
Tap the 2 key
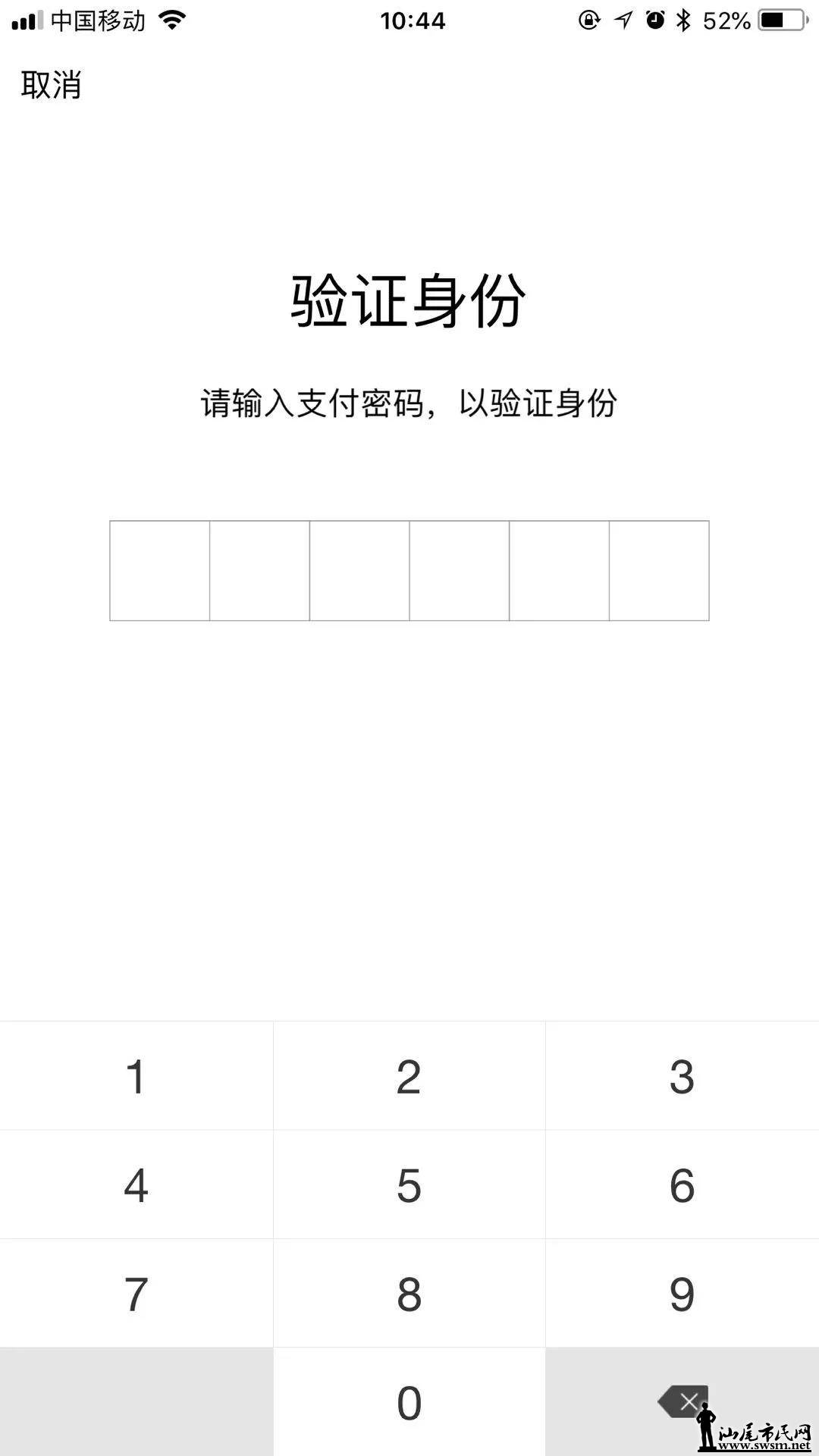point(409,1076)
